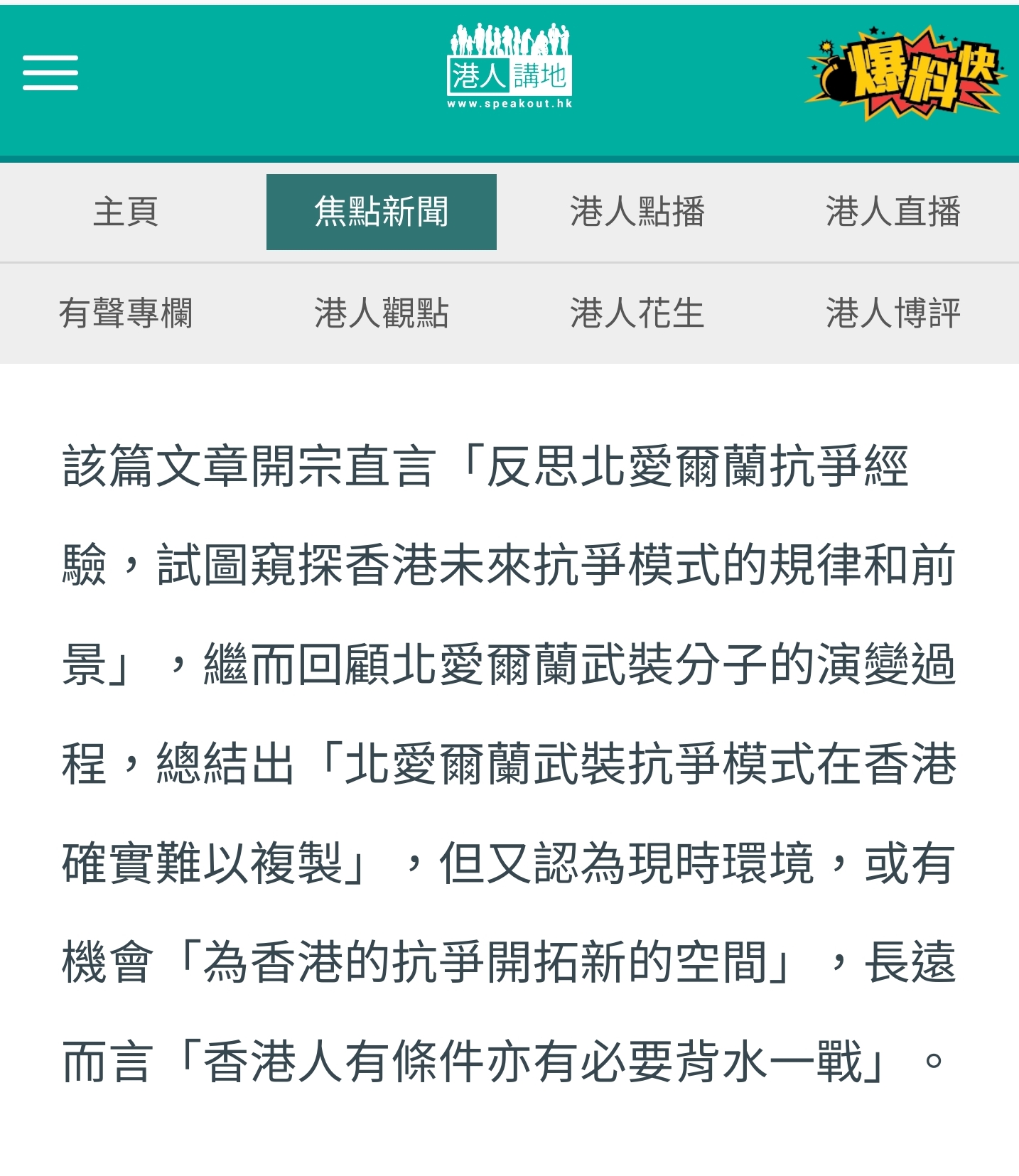The height and width of the screenshot is (1176, 1019).
Task: Open the hamburger drawer menu
Action: click(x=50, y=72)
